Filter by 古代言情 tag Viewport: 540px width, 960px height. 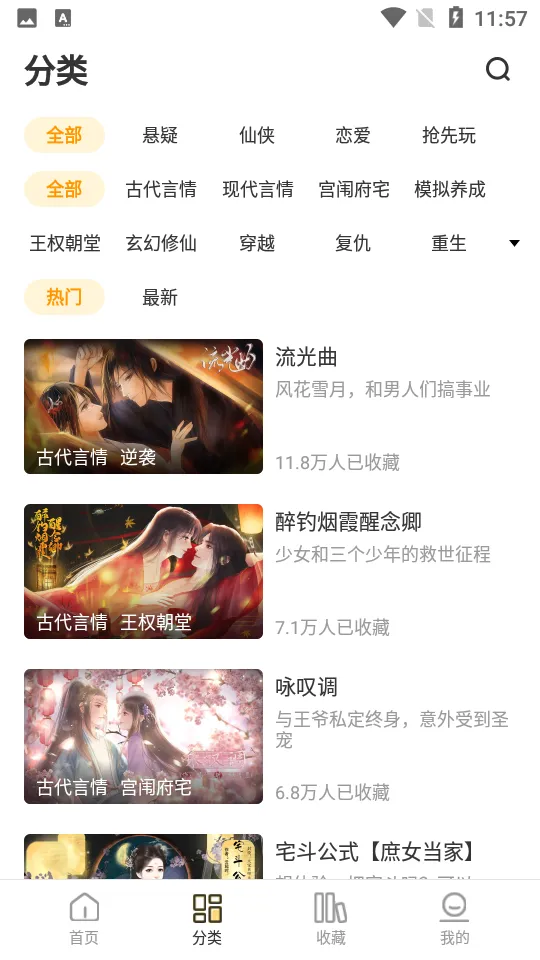point(160,189)
